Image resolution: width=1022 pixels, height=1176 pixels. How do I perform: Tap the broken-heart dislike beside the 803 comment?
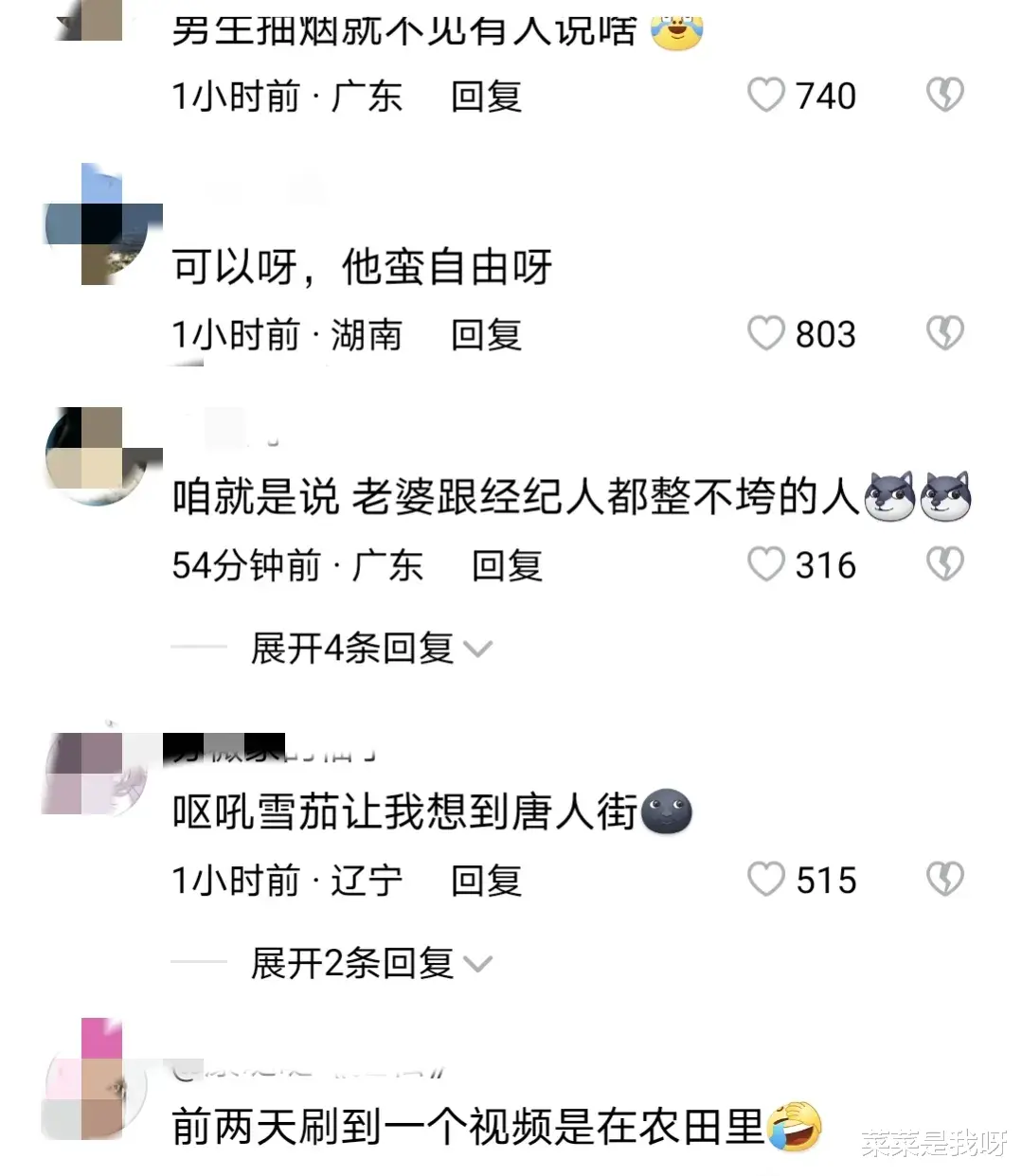click(943, 333)
